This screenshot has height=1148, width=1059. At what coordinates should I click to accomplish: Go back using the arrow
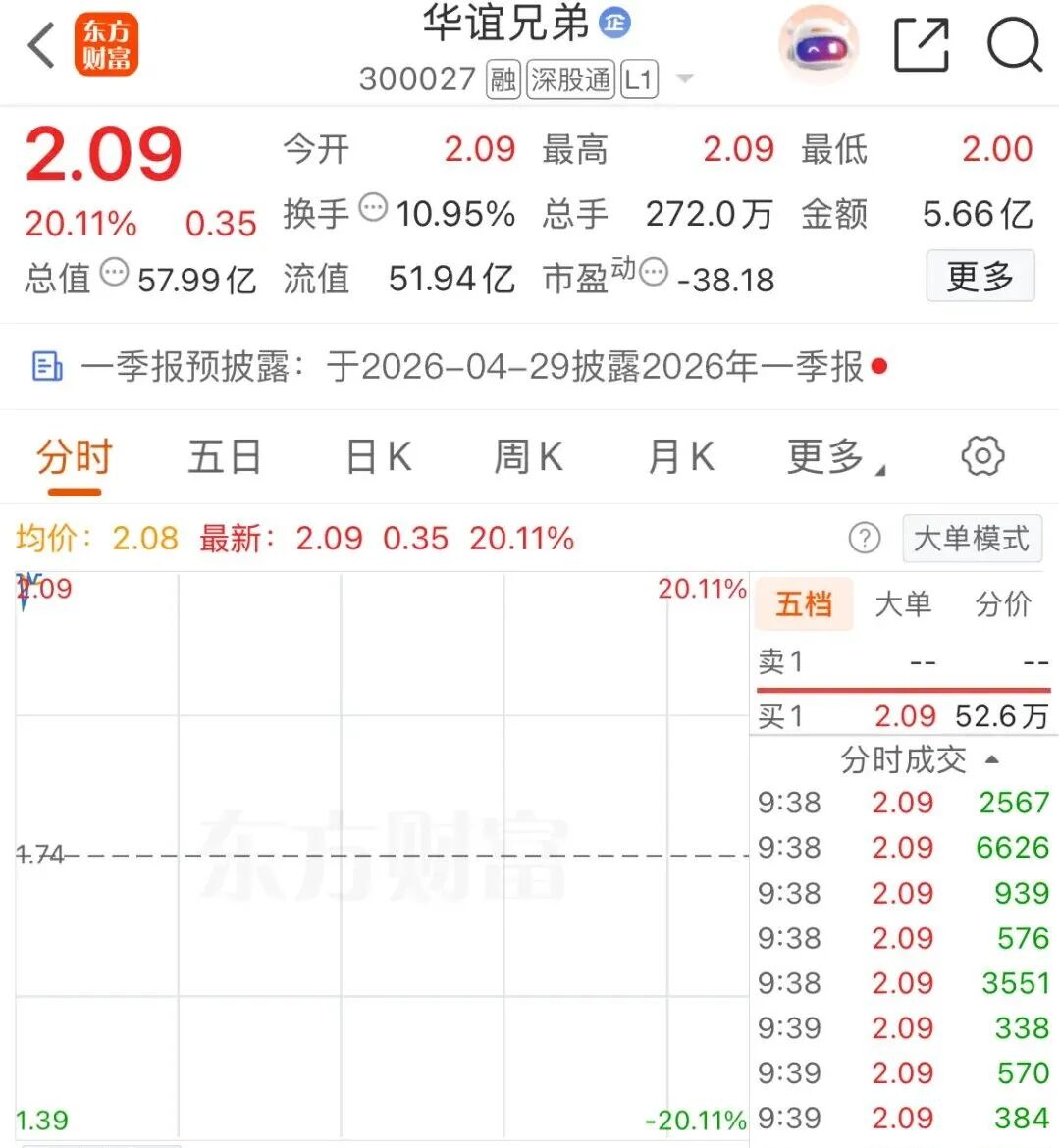pyautogui.click(x=41, y=45)
